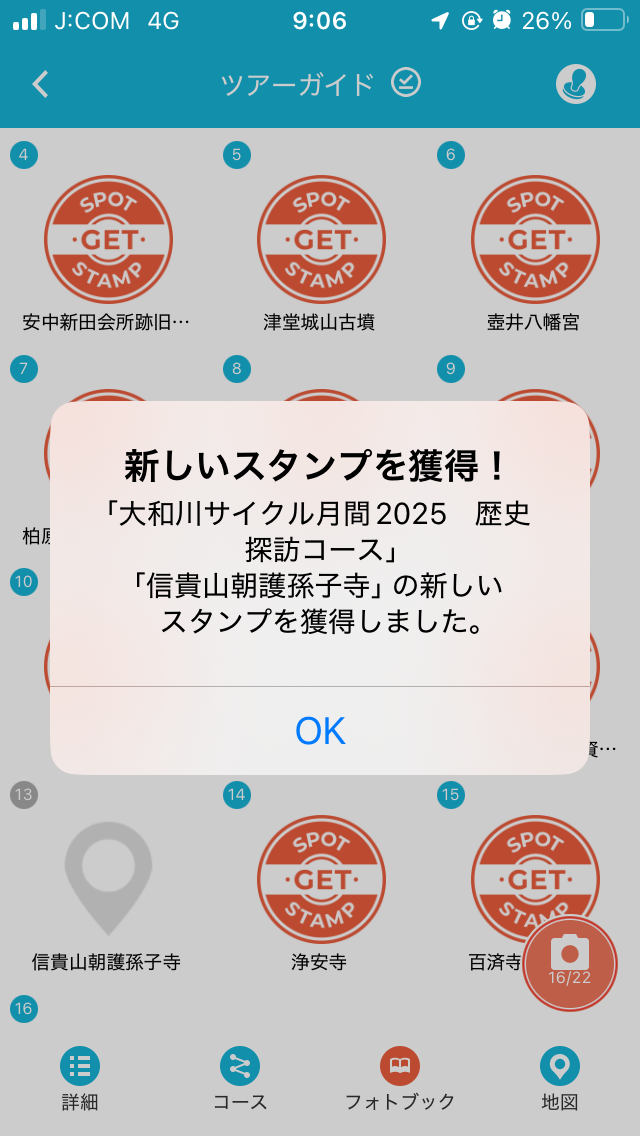Viewport: 640px width, 1136px height.
Task: Open the 津堂城山古墳 stamp spot
Action: click(320, 240)
